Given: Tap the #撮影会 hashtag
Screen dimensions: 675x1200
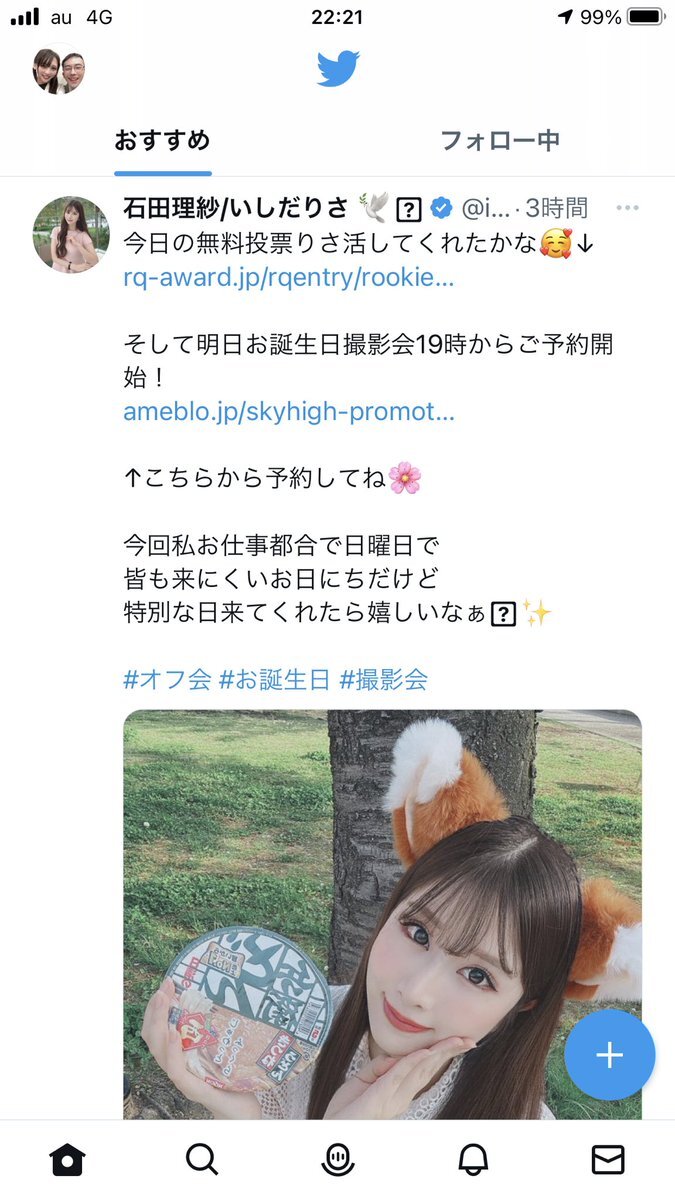Looking at the screenshot, I should click(x=383, y=680).
